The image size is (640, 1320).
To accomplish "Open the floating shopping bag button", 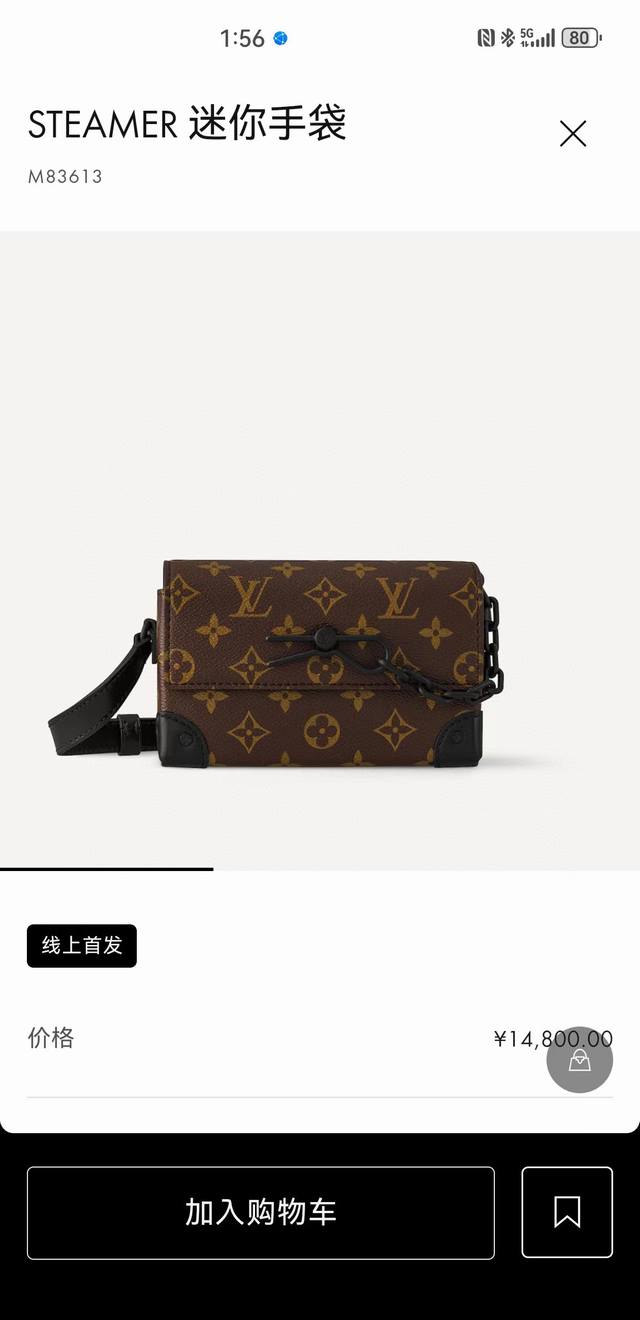I will click(580, 1060).
